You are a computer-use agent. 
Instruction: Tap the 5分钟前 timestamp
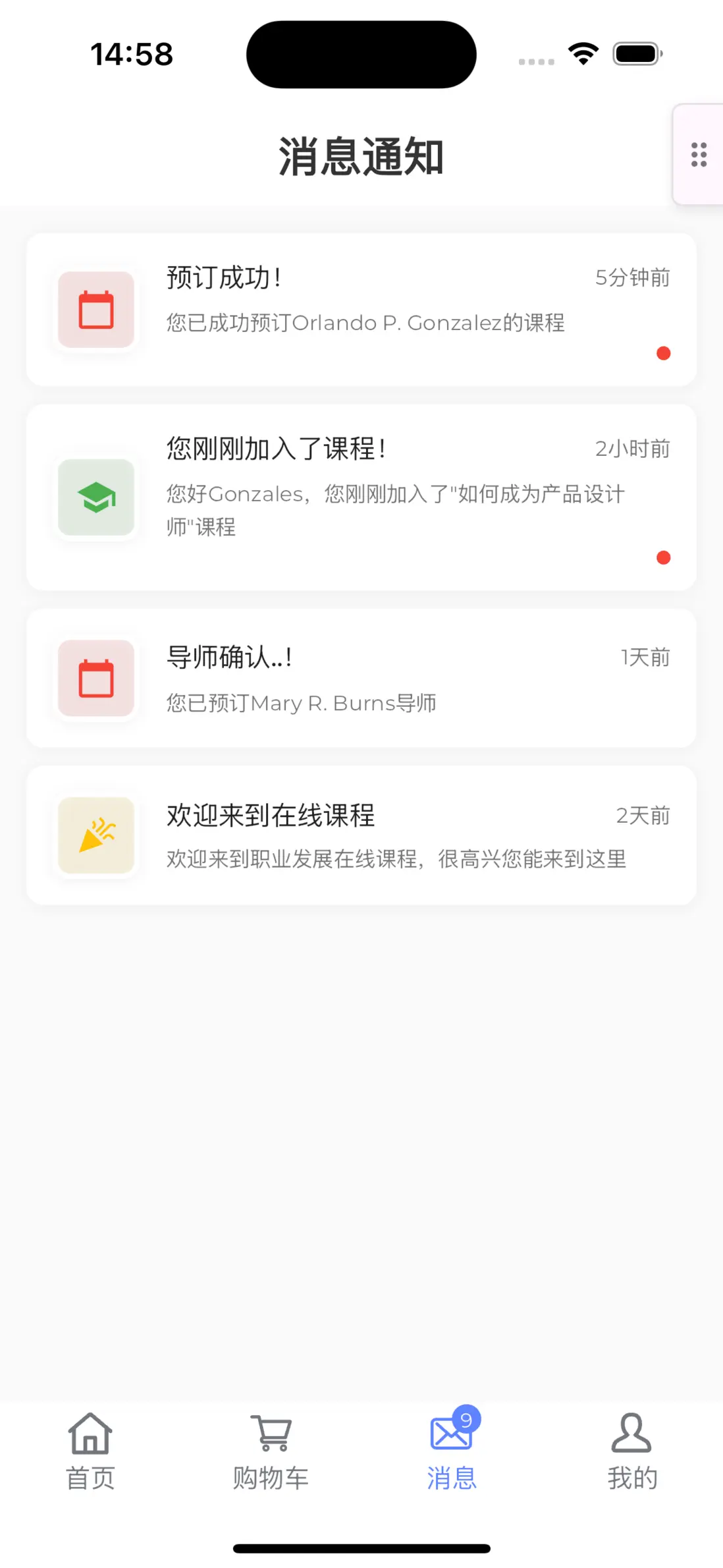[x=633, y=277]
